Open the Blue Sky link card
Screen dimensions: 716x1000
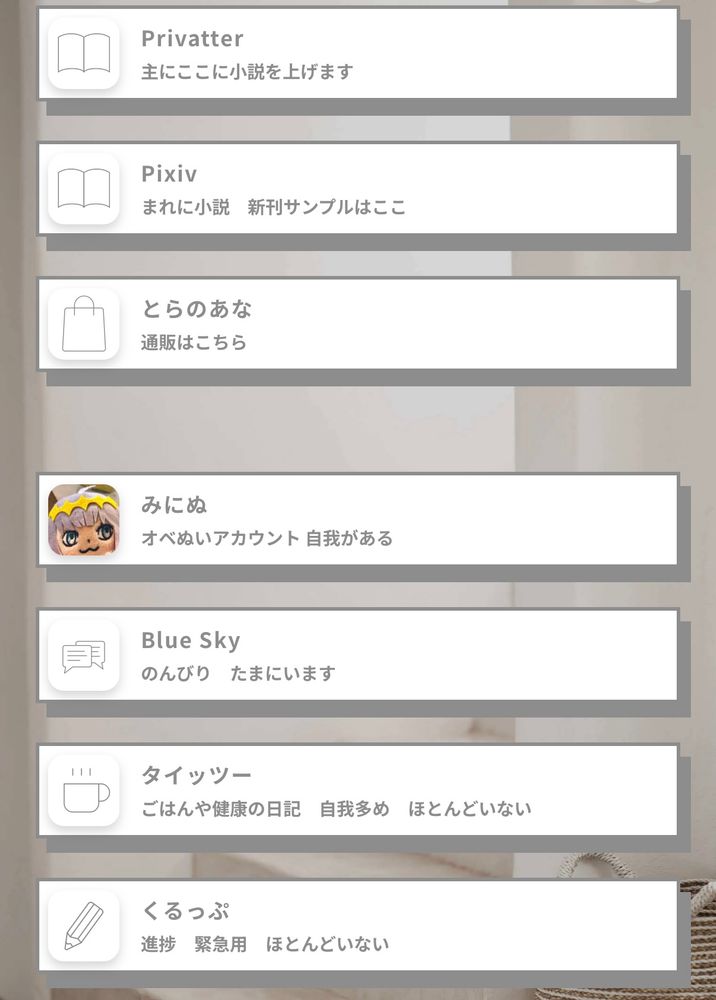(x=358, y=655)
